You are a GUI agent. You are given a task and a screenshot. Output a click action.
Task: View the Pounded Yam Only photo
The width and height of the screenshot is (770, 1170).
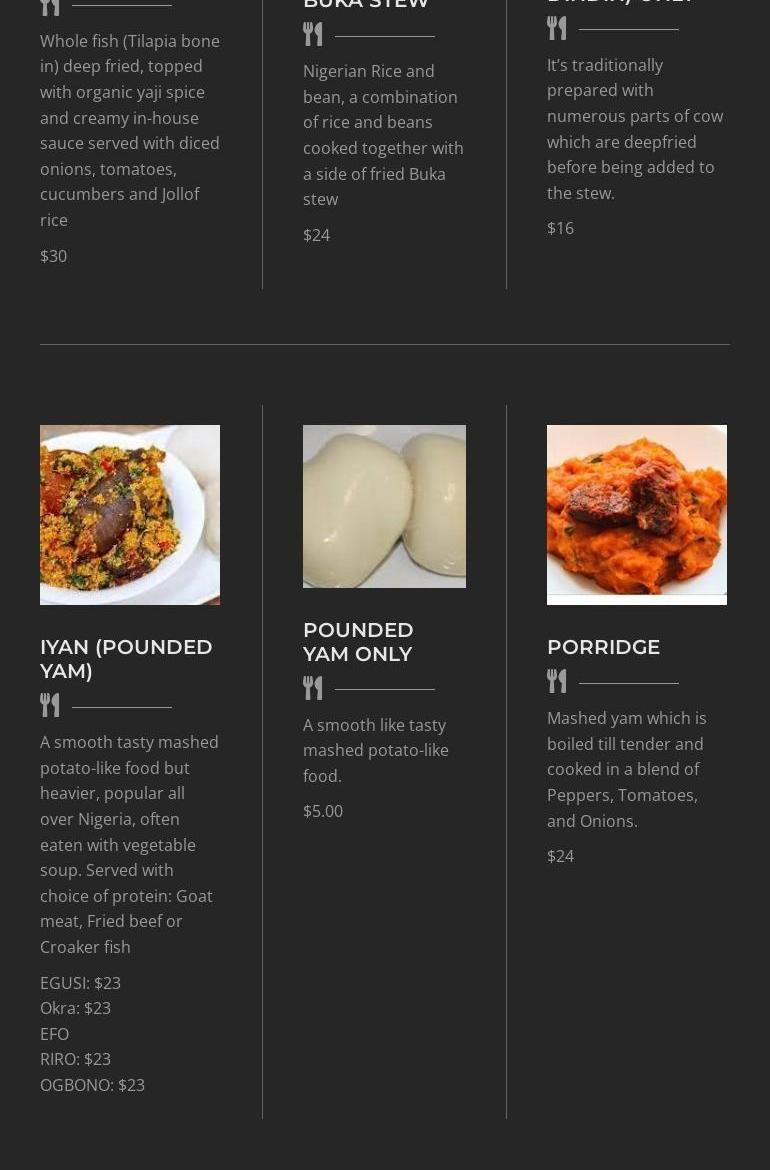[384, 506]
